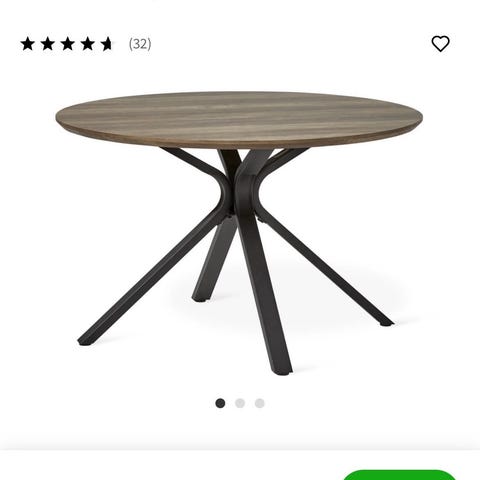The image size is (480, 480).
Task: Open the round table product image
Action: pos(239,233)
